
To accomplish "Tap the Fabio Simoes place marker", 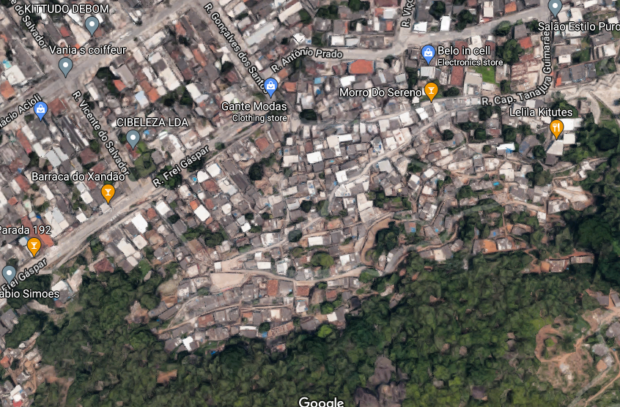I will tap(9, 273).
